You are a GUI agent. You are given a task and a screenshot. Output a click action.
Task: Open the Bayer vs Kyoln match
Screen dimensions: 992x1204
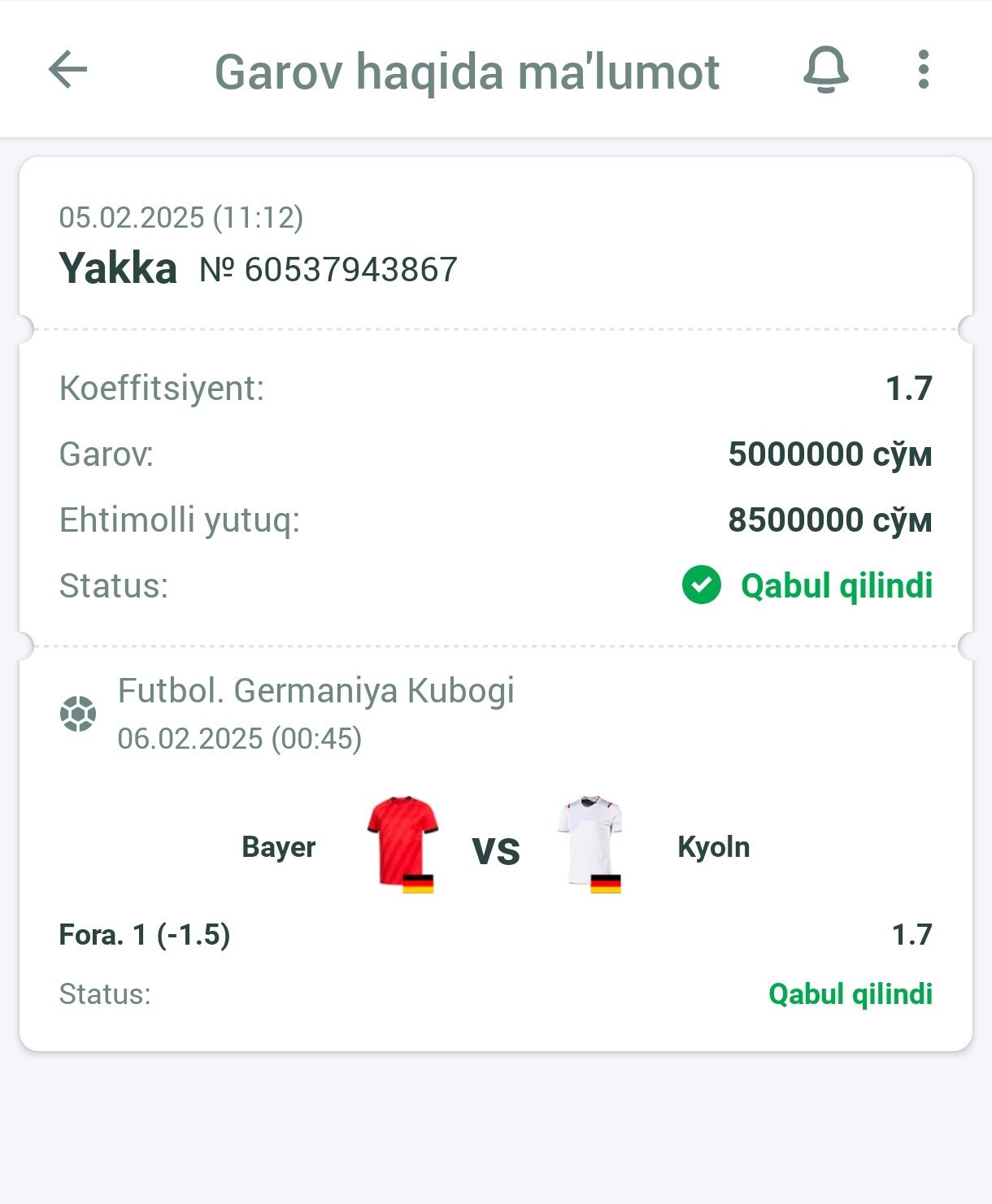(495, 847)
